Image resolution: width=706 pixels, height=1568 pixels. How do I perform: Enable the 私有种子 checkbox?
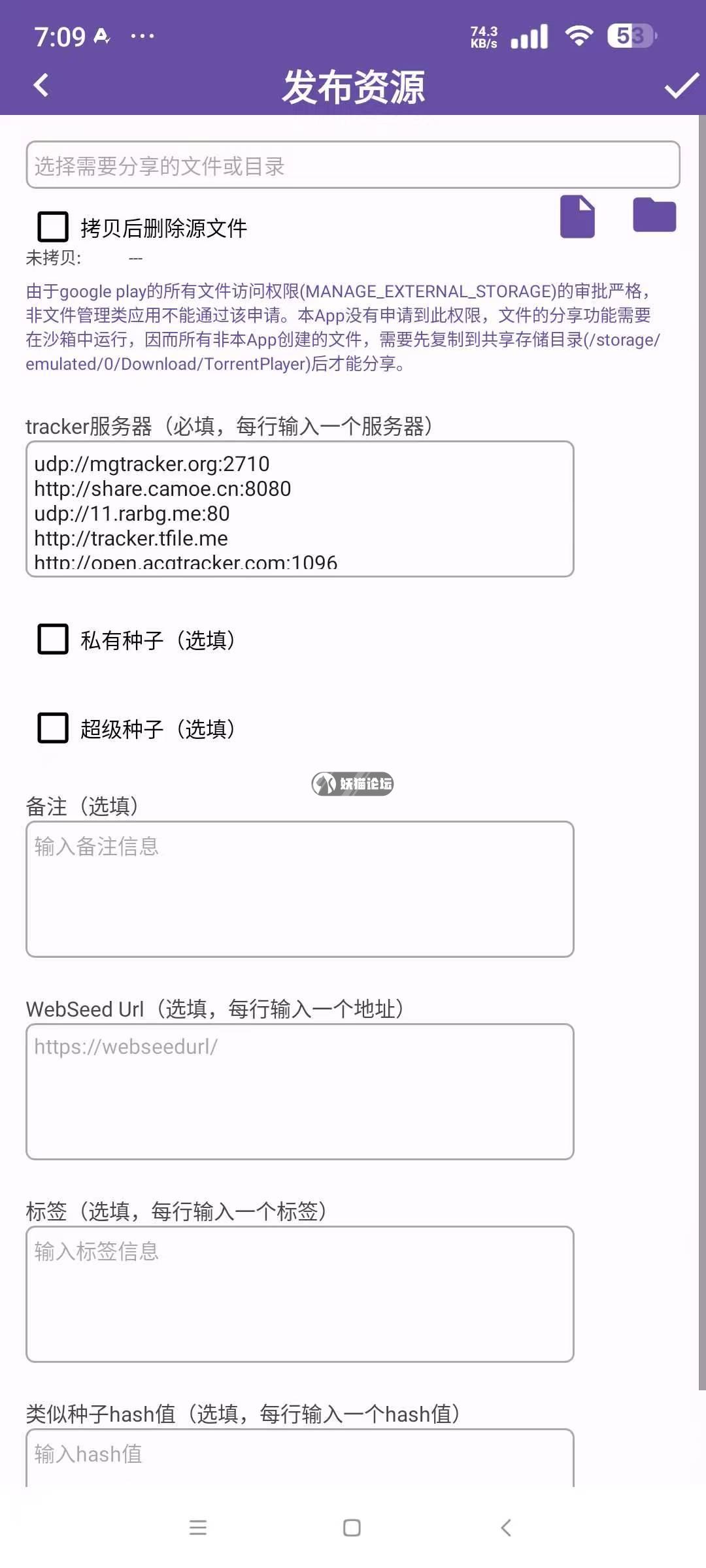(x=53, y=640)
